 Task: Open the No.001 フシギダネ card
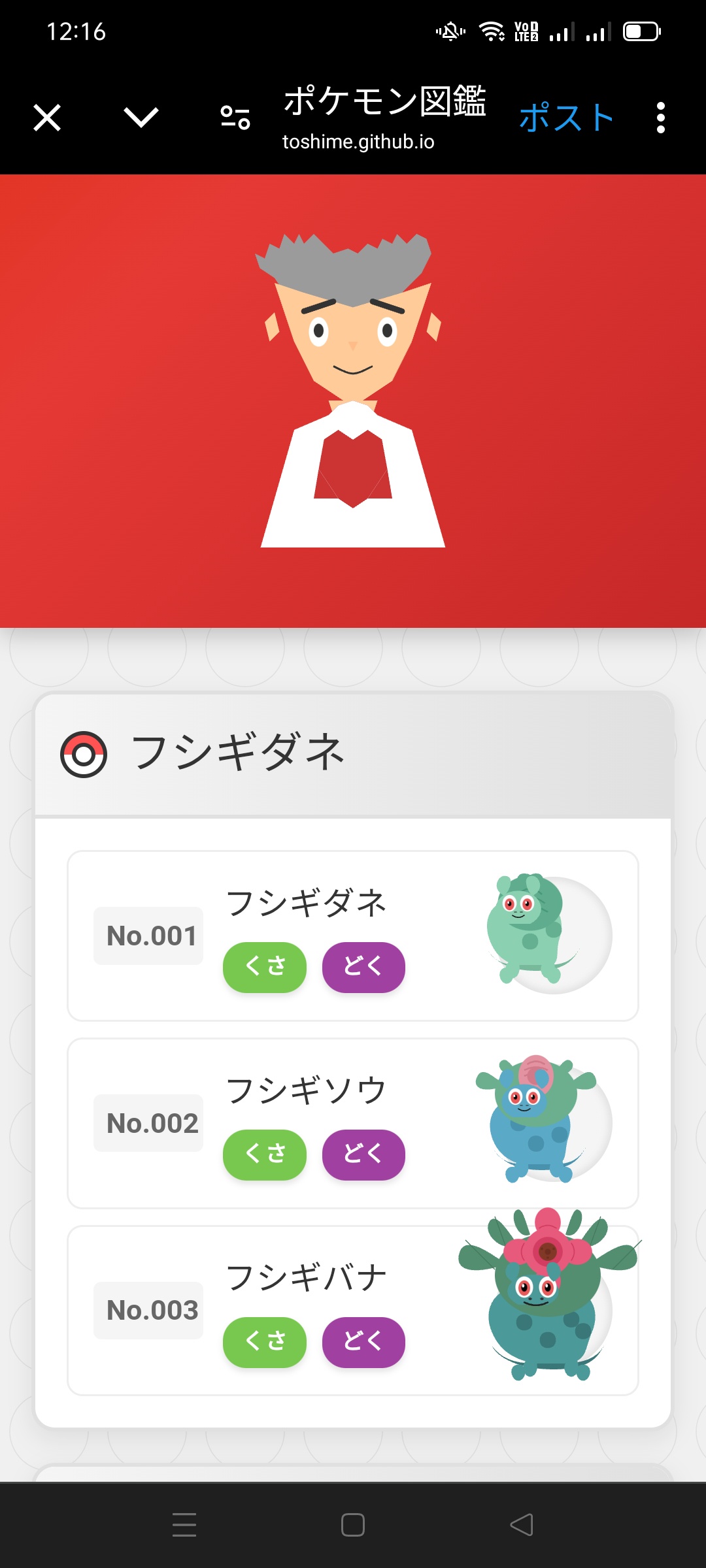click(353, 936)
